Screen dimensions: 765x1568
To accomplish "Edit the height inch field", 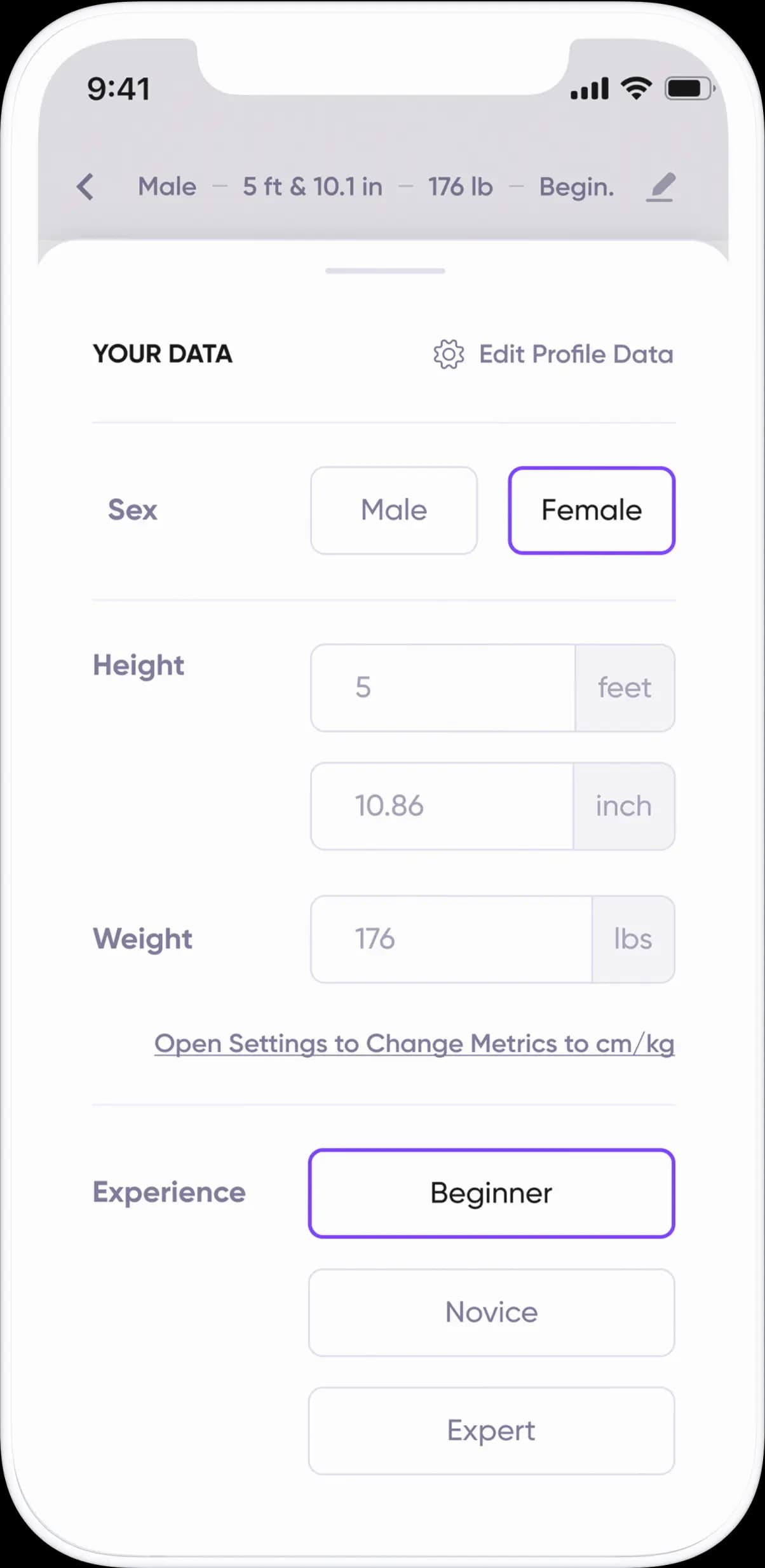I will click(x=442, y=806).
